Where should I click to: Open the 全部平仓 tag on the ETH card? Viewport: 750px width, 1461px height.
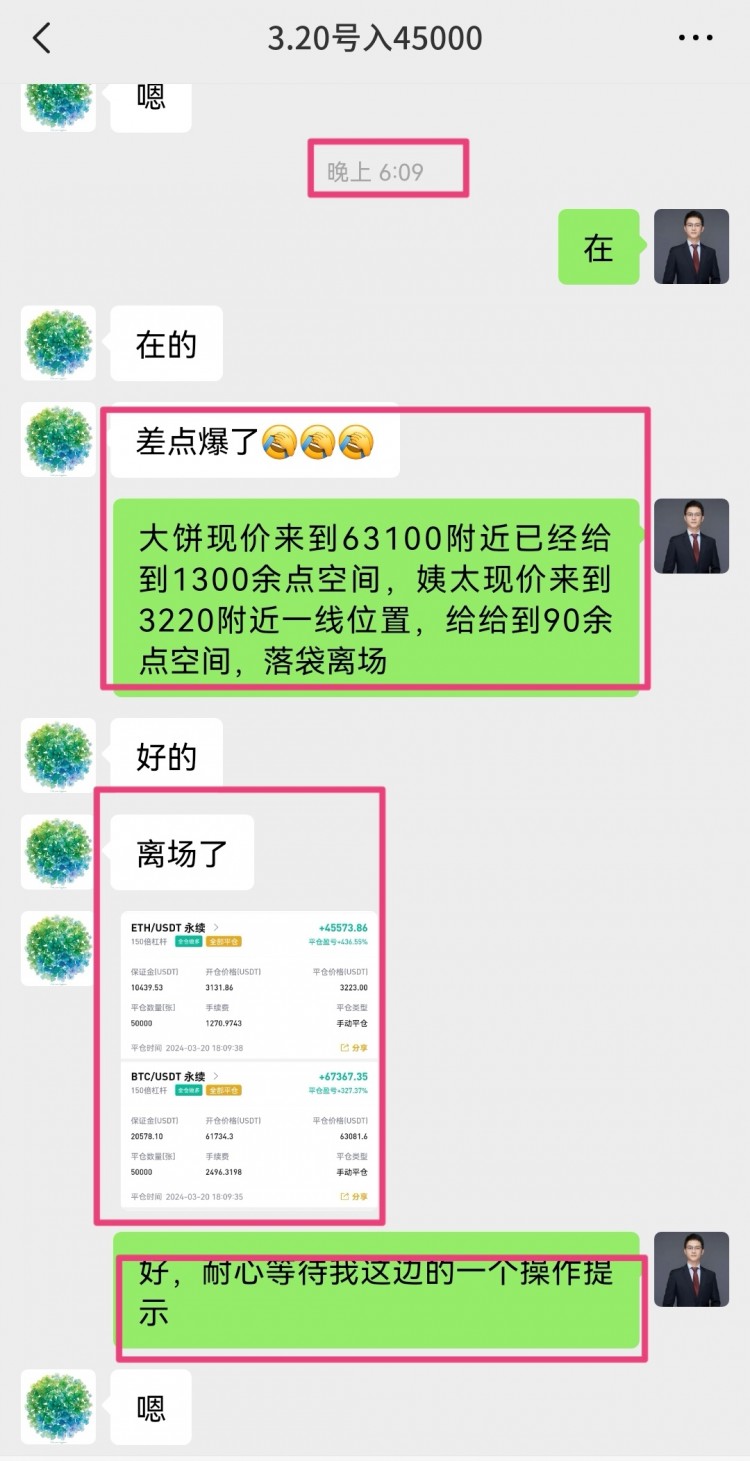(x=225, y=942)
